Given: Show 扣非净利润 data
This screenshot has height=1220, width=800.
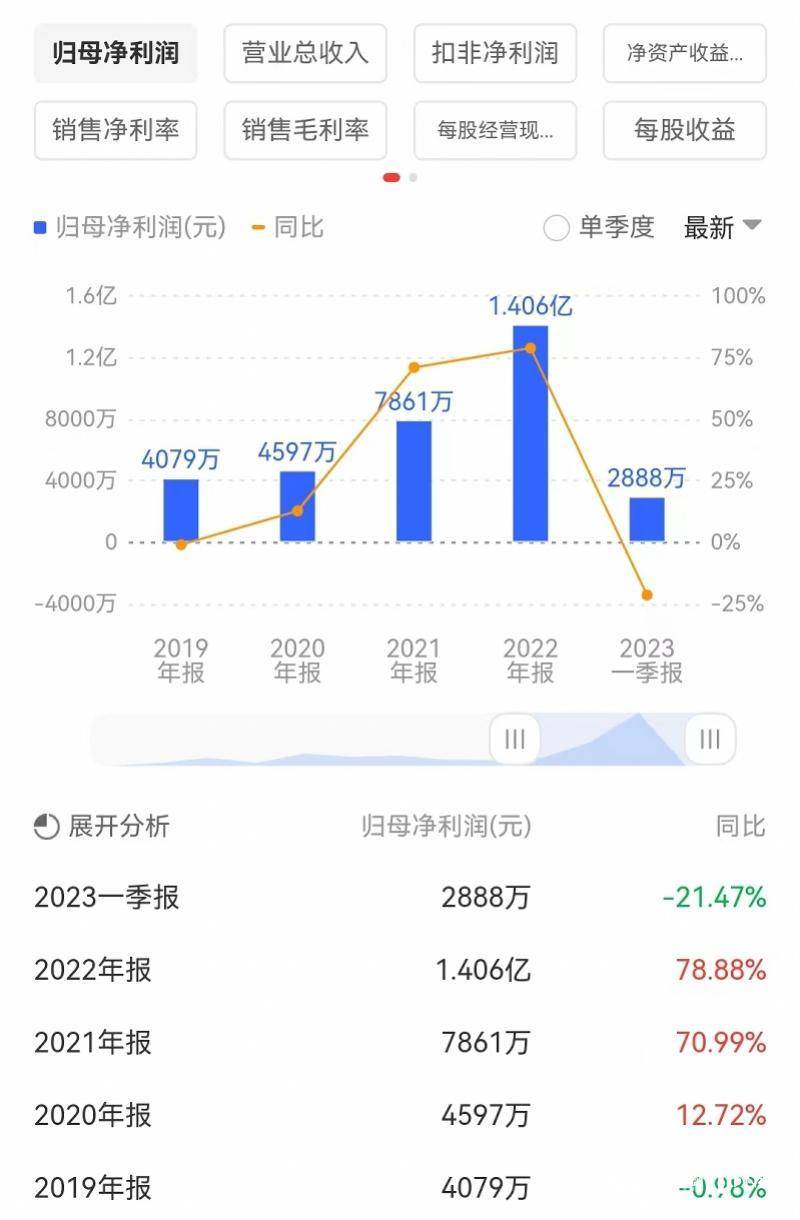Looking at the screenshot, I should (x=495, y=53).
